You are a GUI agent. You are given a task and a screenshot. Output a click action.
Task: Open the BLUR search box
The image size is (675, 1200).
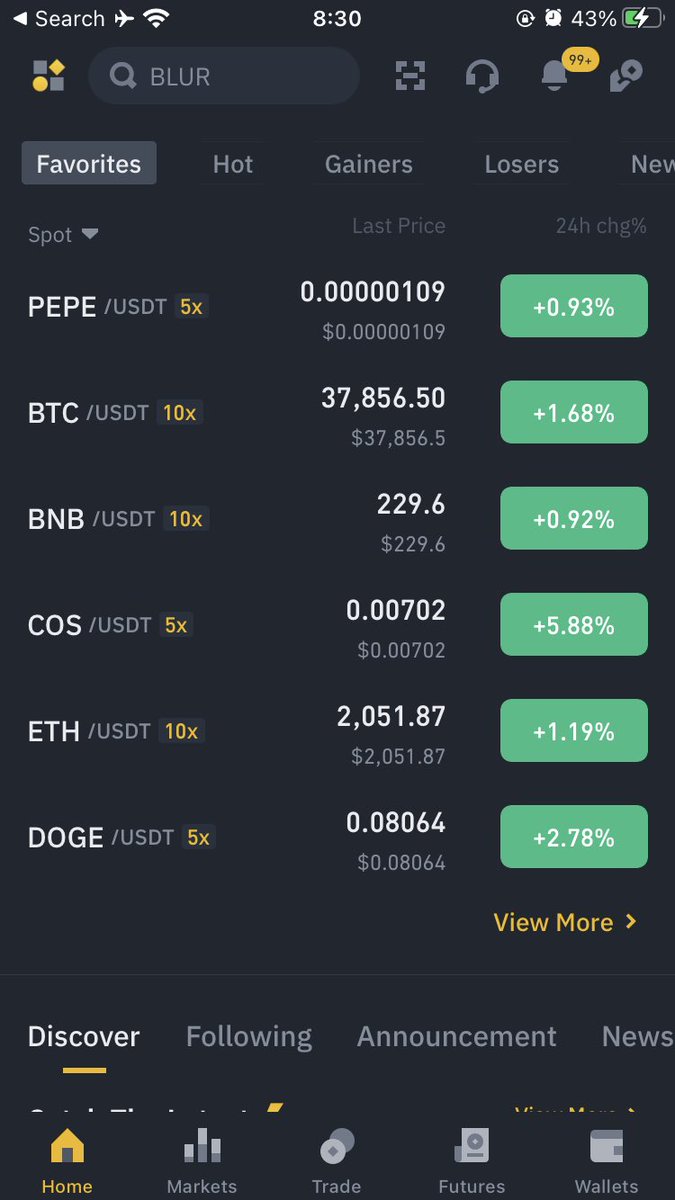[x=224, y=76]
